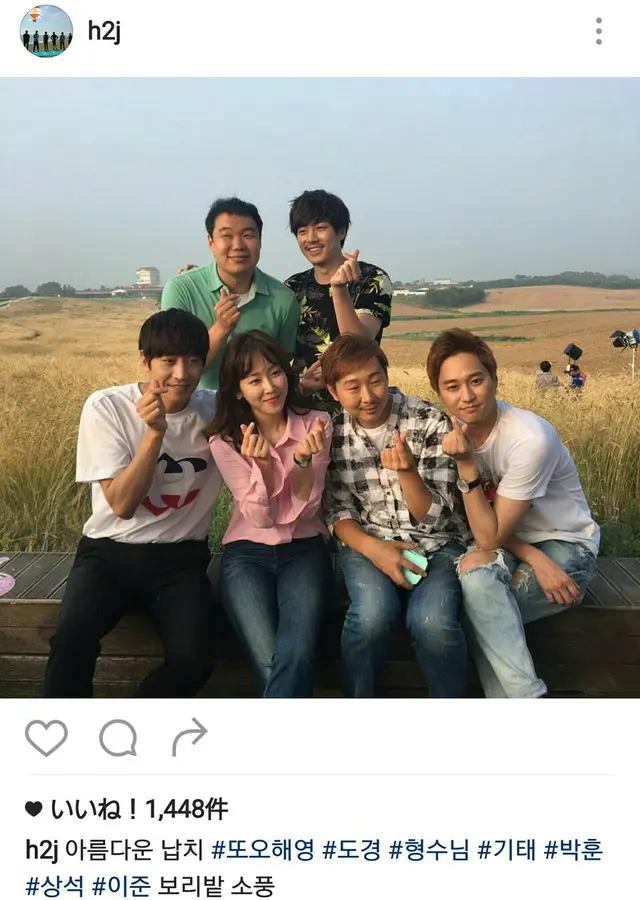This screenshot has width=640, height=900.
Task: Open h2j's profile picture
Action: [46, 31]
